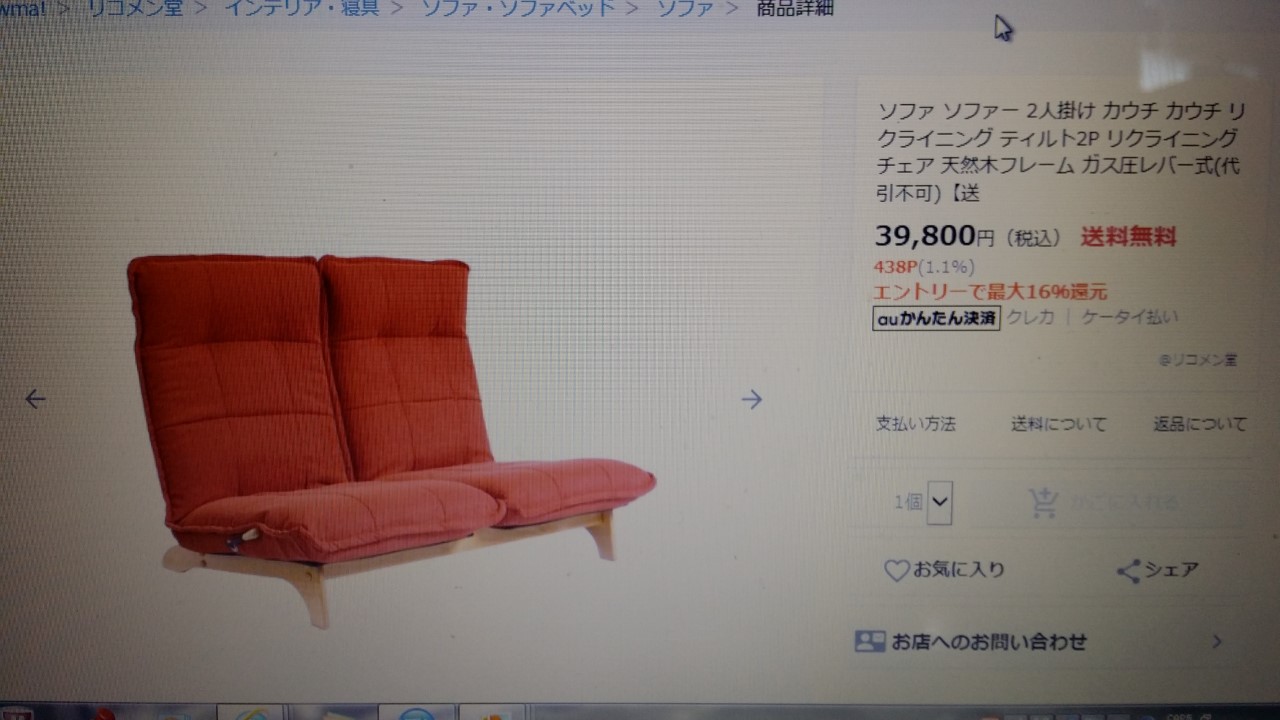View 支払い方法 details

(915, 424)
